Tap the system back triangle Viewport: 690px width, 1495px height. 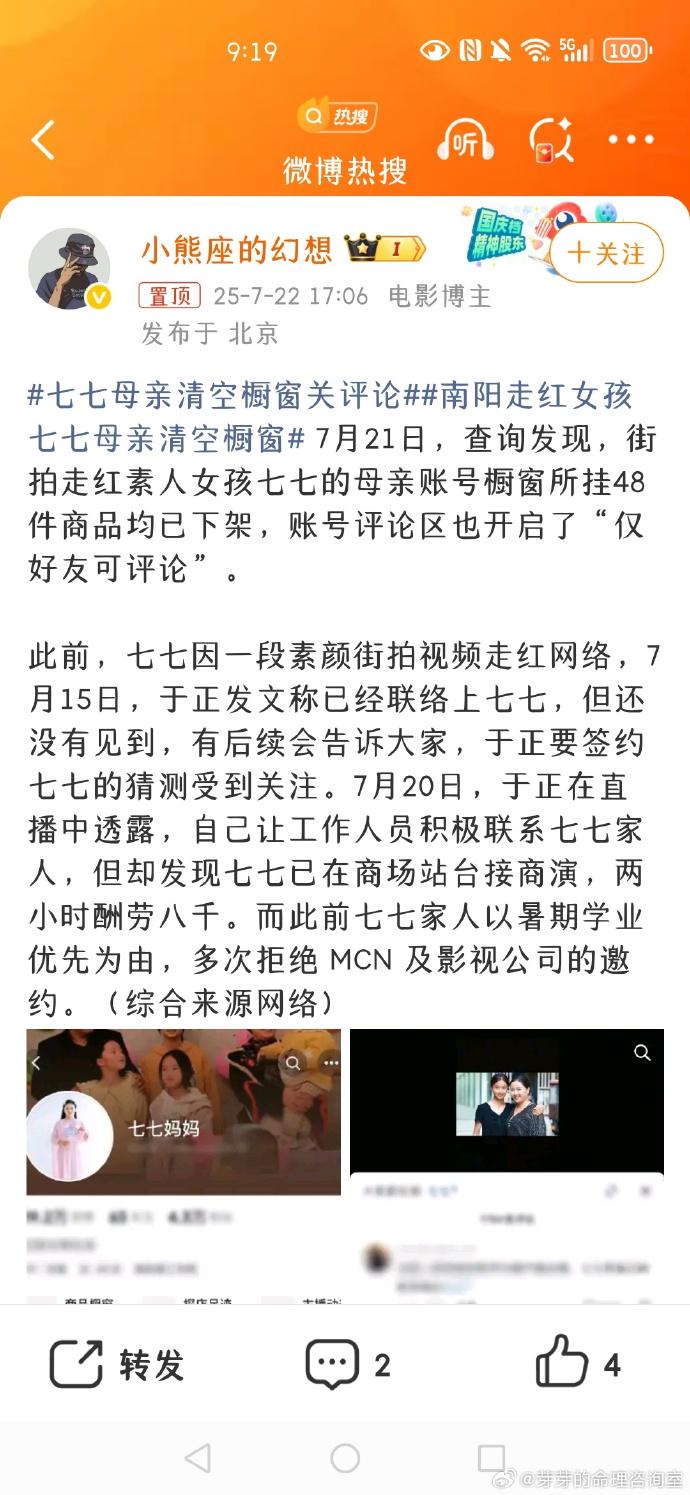pyautogui.click(x=198, y=1458)
